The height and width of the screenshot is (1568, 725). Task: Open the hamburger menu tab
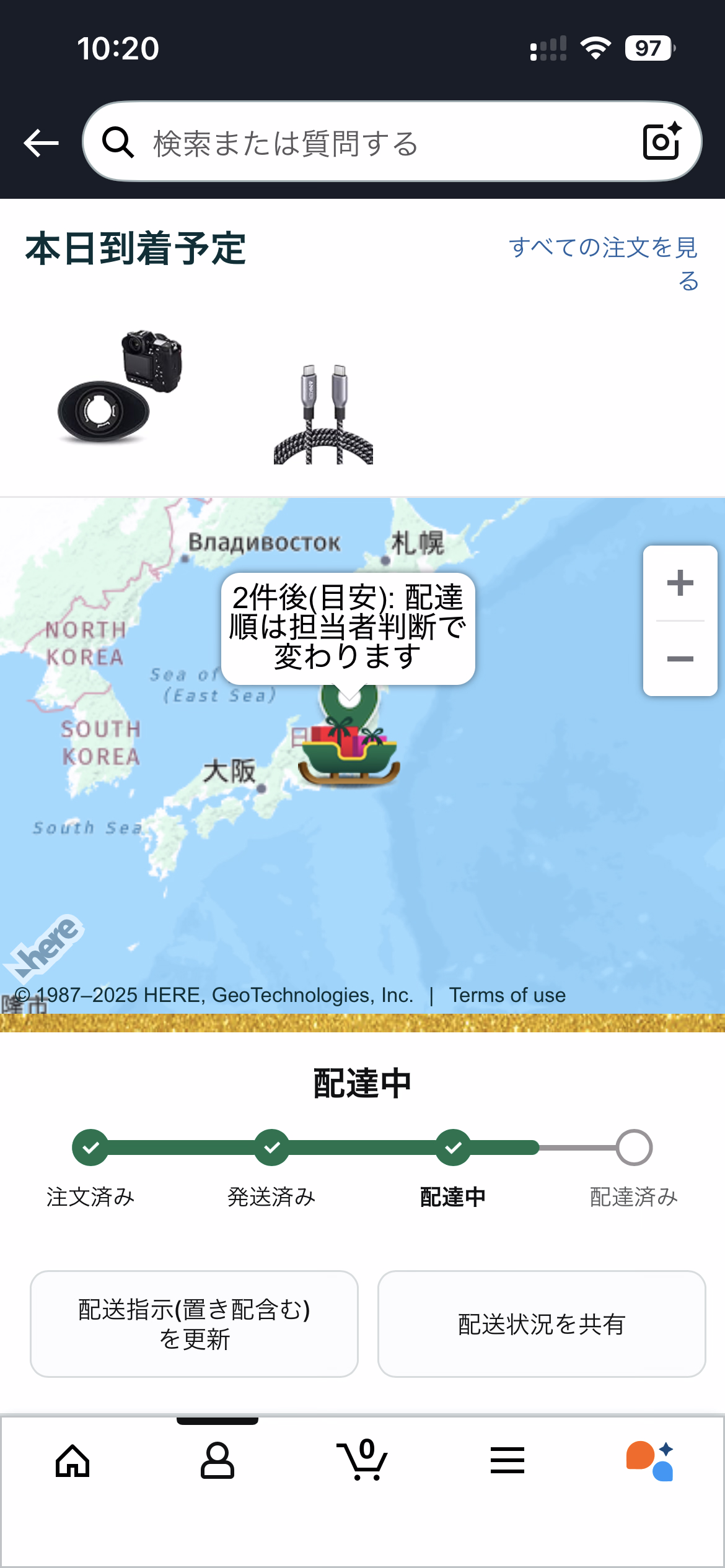pos(507,1461)
